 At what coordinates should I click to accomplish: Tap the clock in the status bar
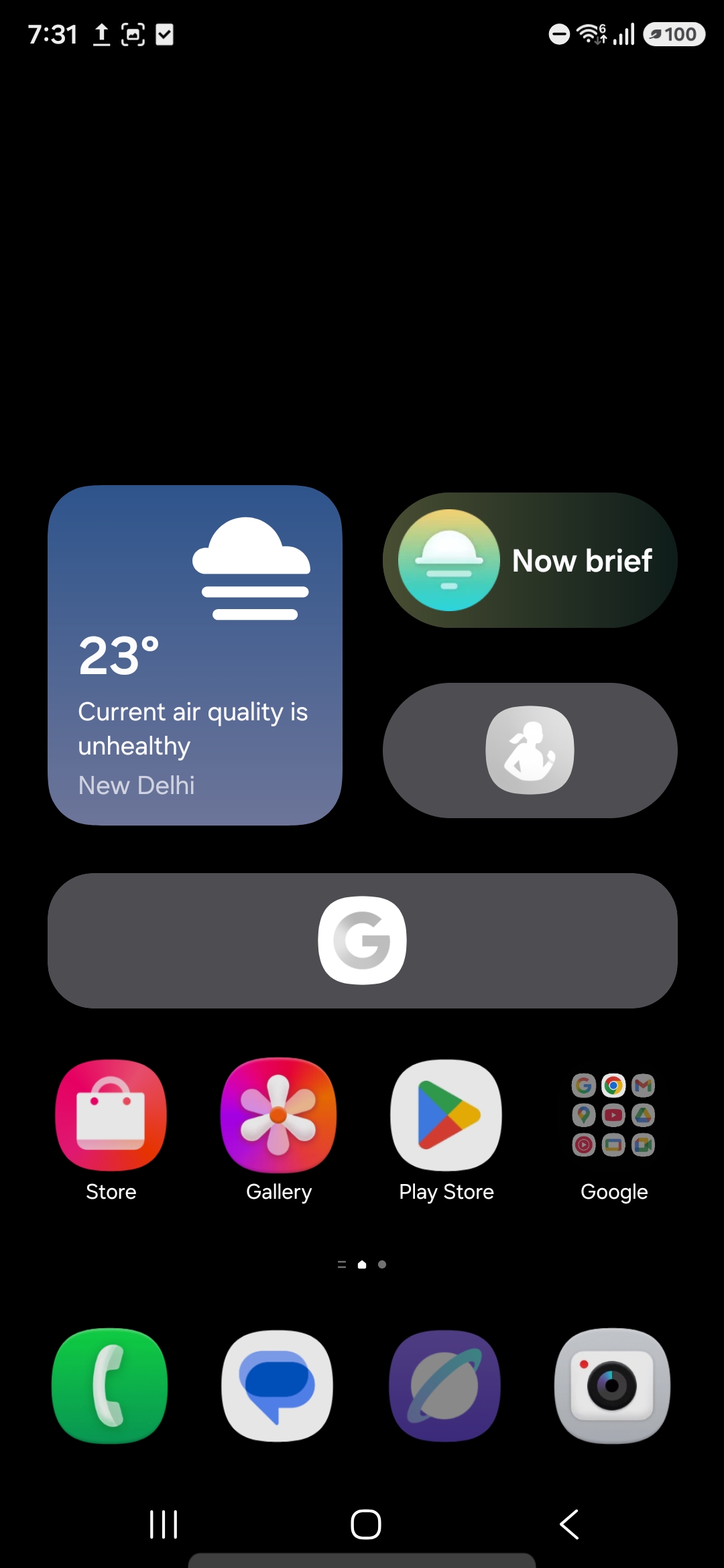coord(53,34)
